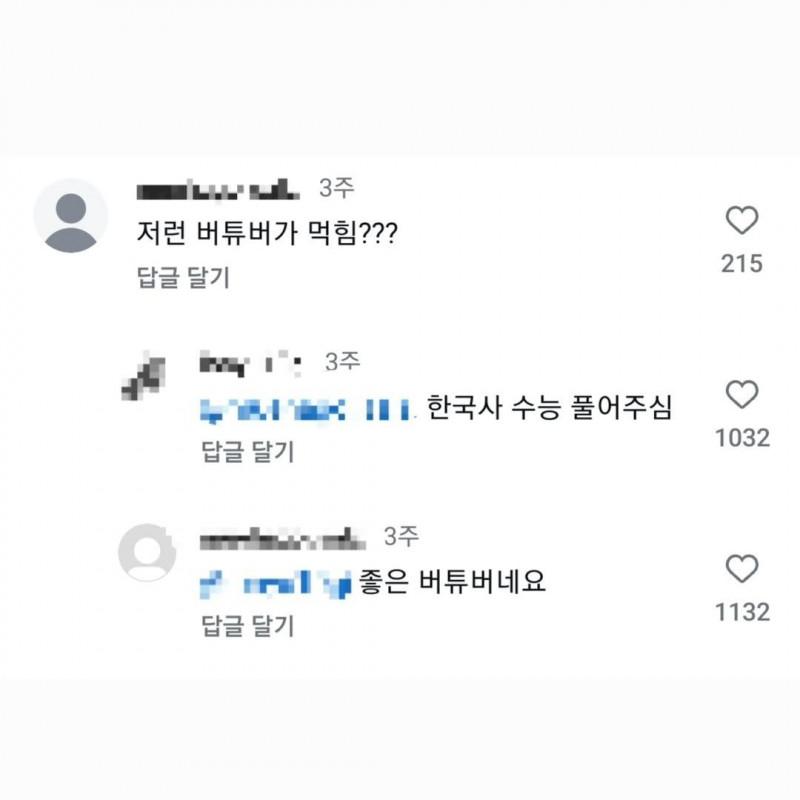The height and width of the screenshot is (800, 800).
Task: Open the avatar beside '좋은 버튜버네요'
Action: 147,551
